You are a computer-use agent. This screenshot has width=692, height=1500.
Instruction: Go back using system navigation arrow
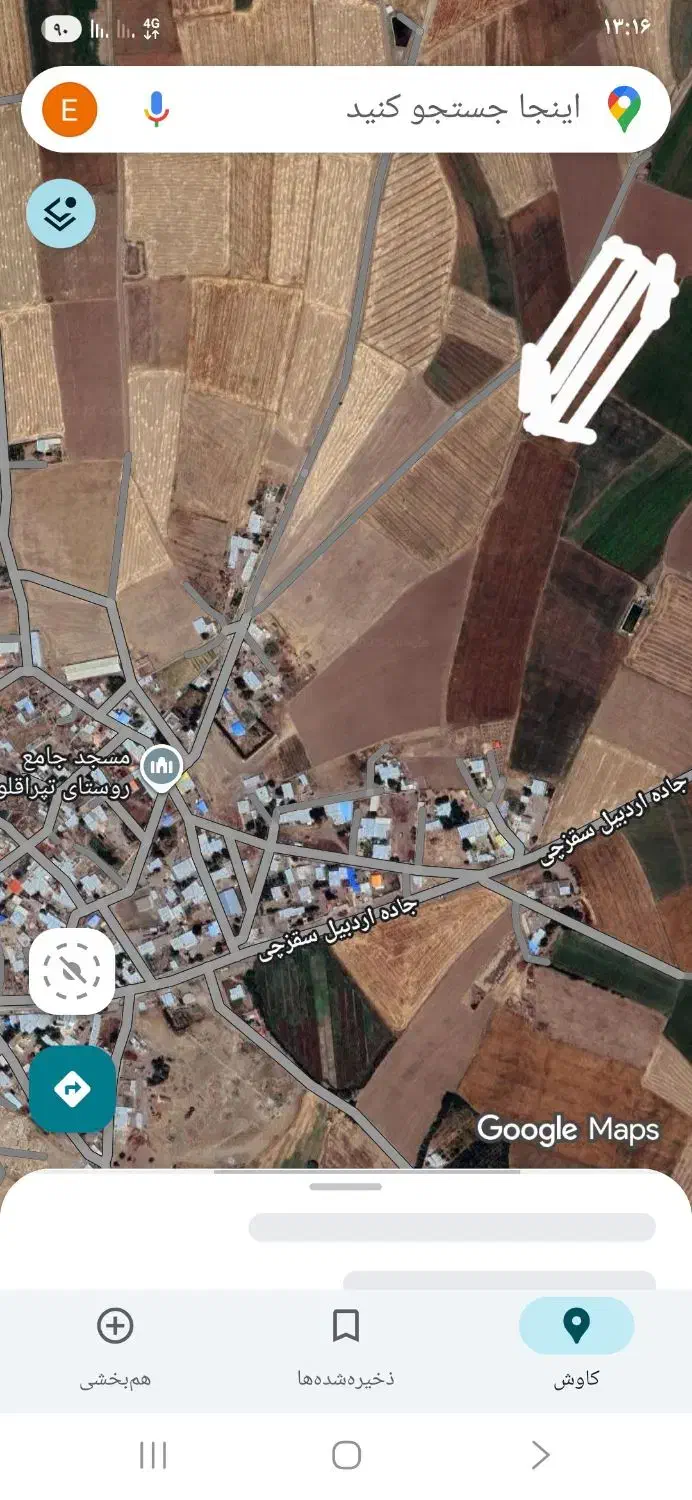tap(540, 1455)
